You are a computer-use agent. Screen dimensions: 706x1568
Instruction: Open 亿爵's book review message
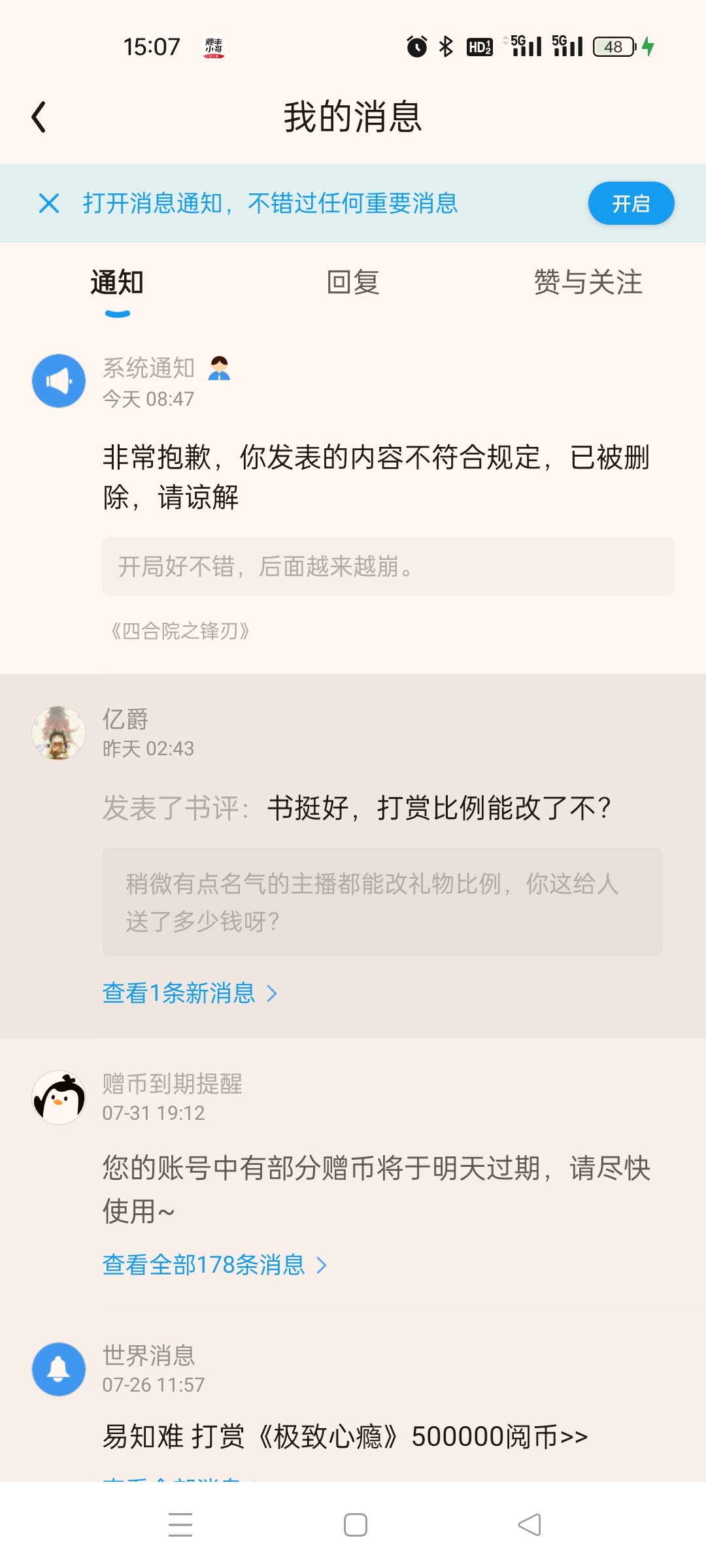coord(438,808)
